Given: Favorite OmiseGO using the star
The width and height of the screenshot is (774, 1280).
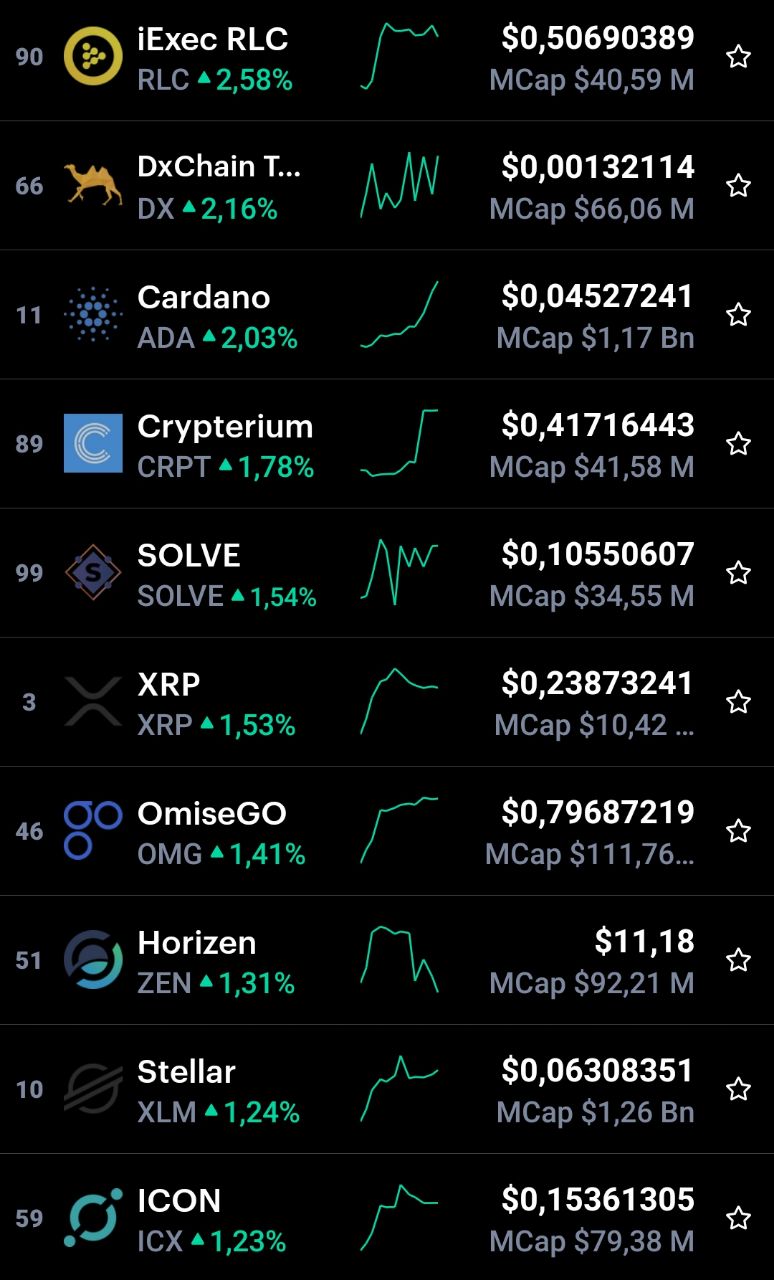Looking at the screenshot, I should pyautogui.click(x=738, y=831).
